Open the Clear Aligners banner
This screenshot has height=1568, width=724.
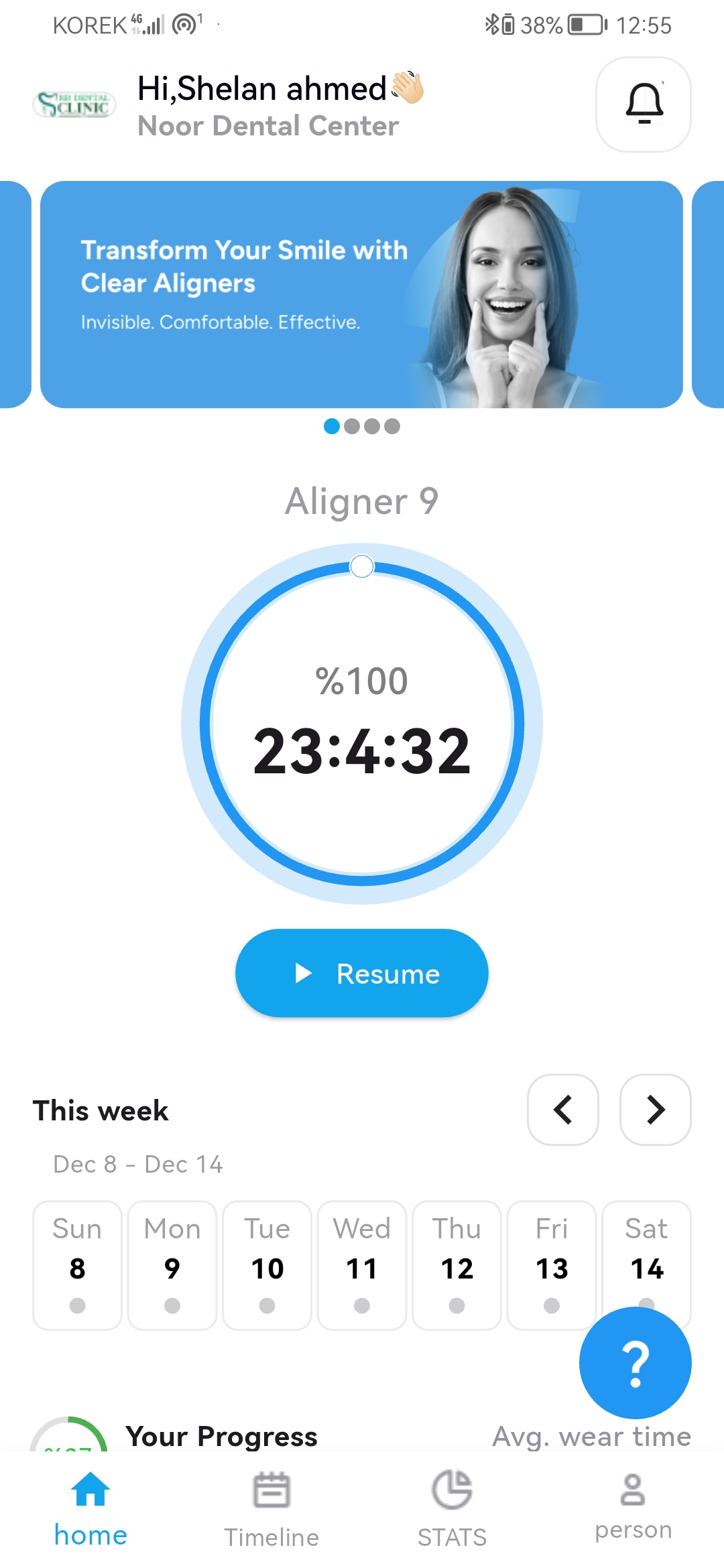click(x=361, y=294)
